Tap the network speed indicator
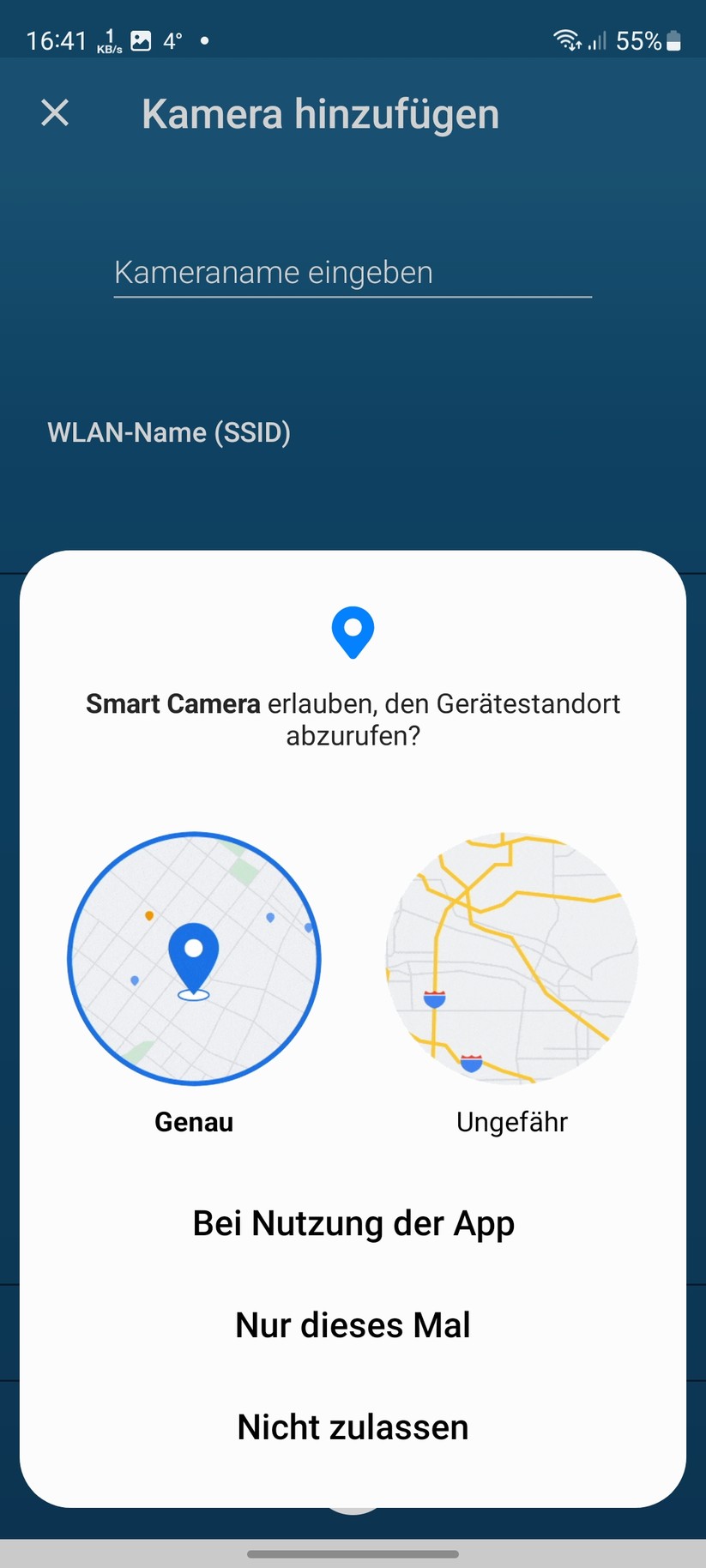 pos(108,39)
